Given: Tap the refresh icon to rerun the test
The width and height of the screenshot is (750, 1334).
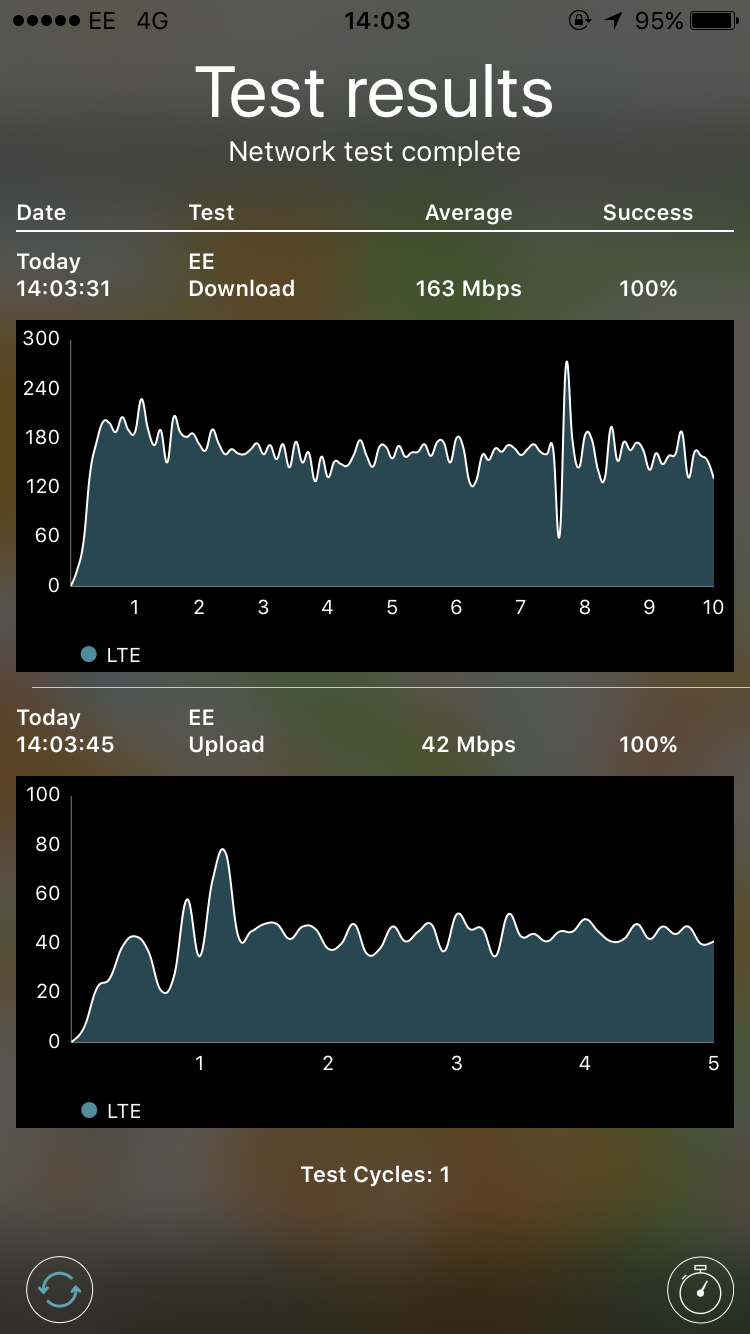Looking at the screenshot, I should pyautogui.click(x=60, y=1290).
